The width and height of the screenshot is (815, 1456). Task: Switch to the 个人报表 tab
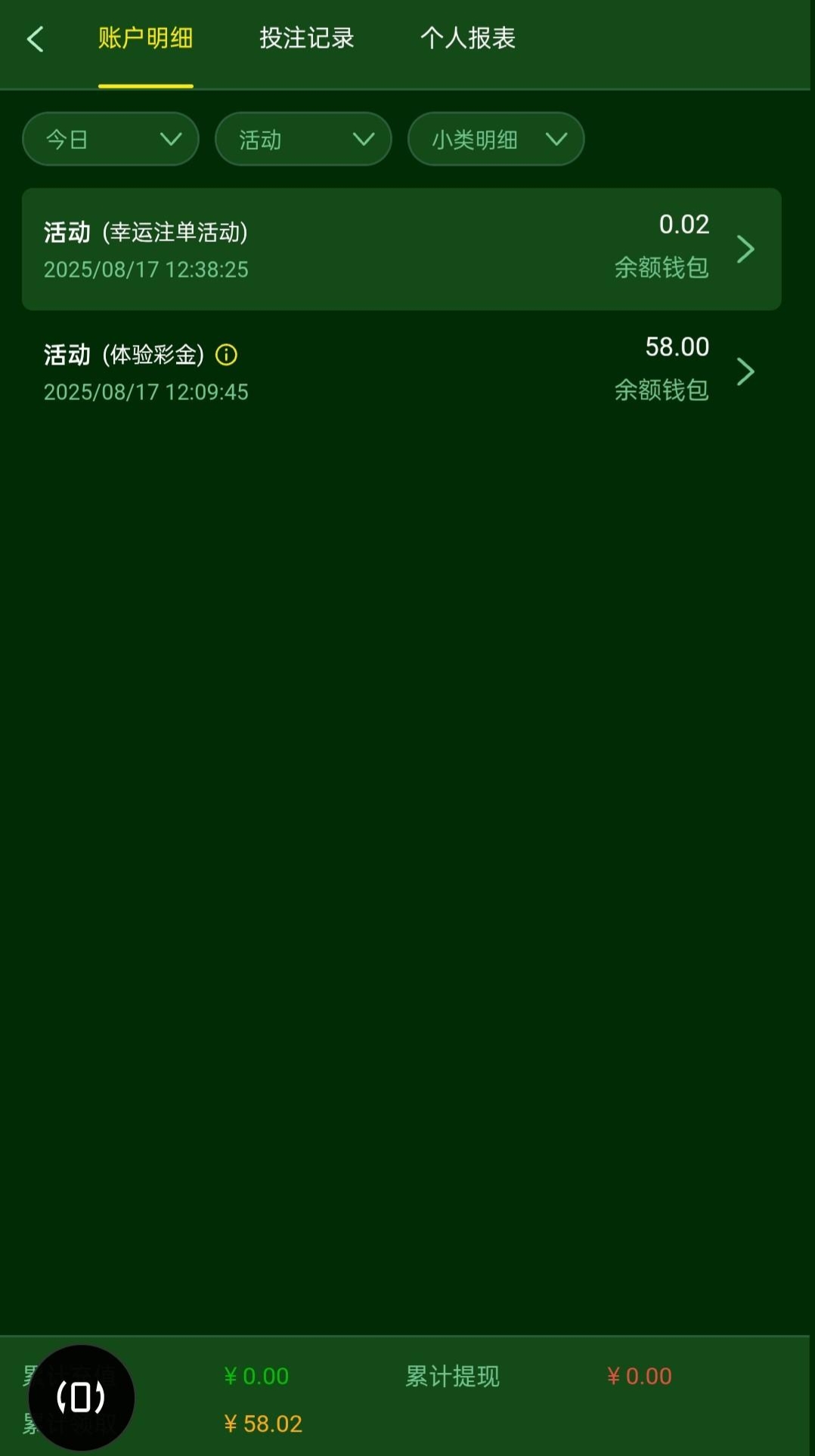coord(468,38)
